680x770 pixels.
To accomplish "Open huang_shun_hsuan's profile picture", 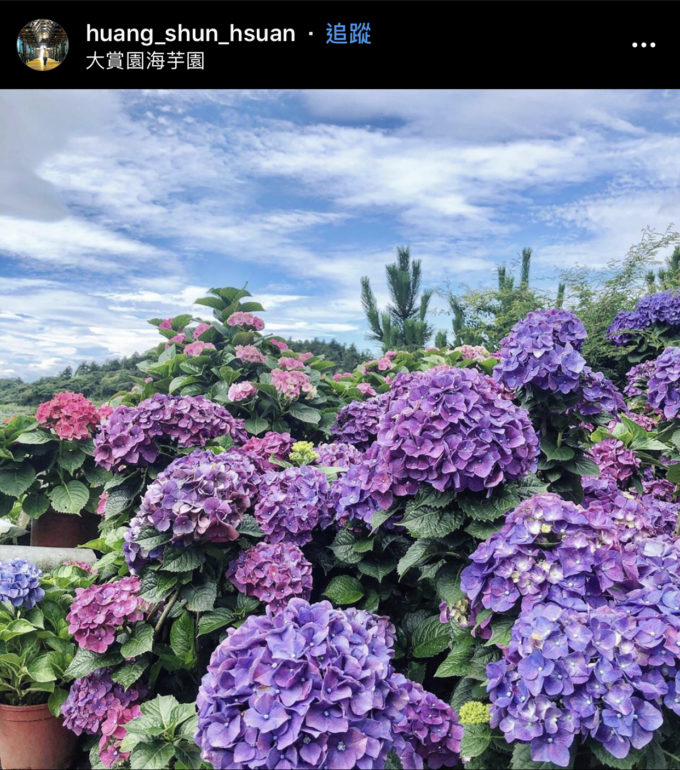I will [42, 45].
